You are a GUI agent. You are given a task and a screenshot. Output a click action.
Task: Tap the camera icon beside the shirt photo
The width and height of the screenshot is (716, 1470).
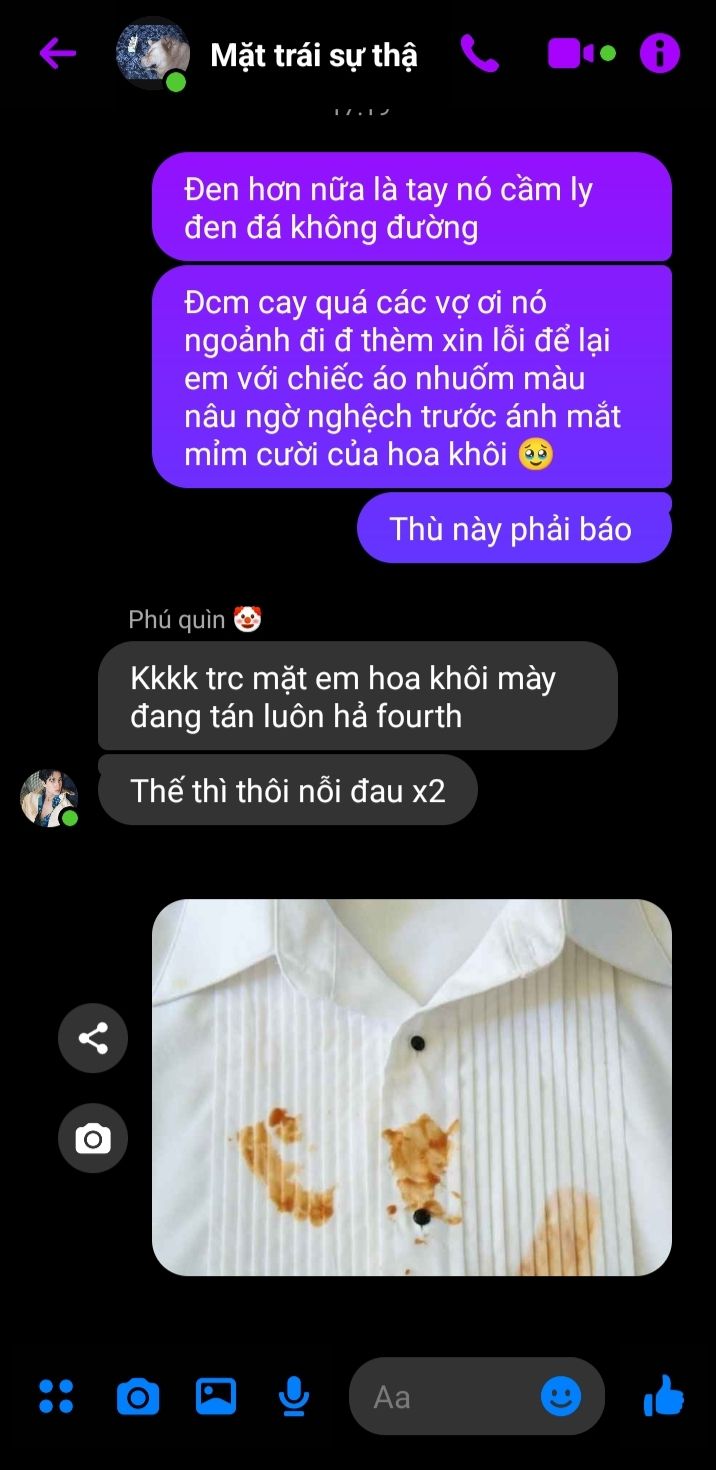tap(93, 1138)
